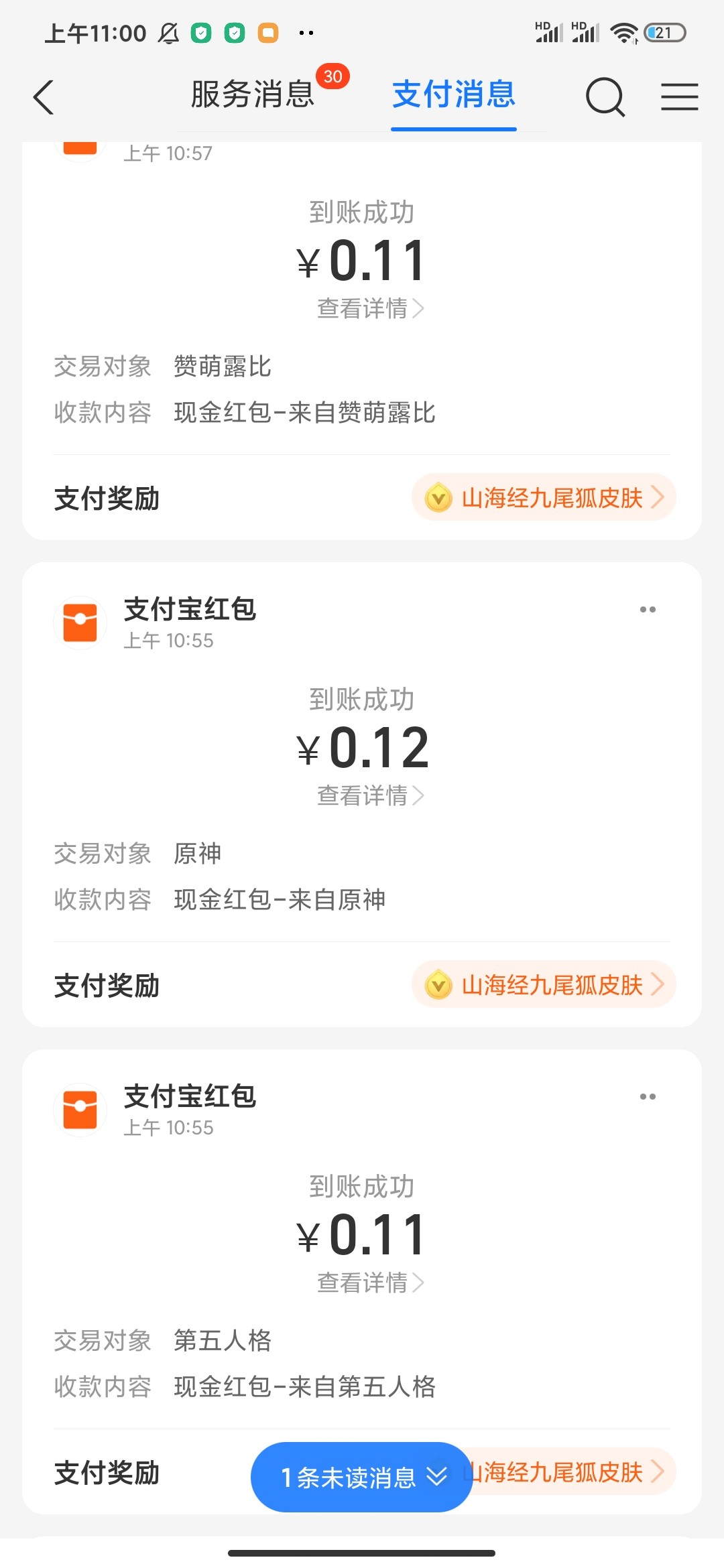View details of 原神 ¥0.12 payment

(370, 795)
